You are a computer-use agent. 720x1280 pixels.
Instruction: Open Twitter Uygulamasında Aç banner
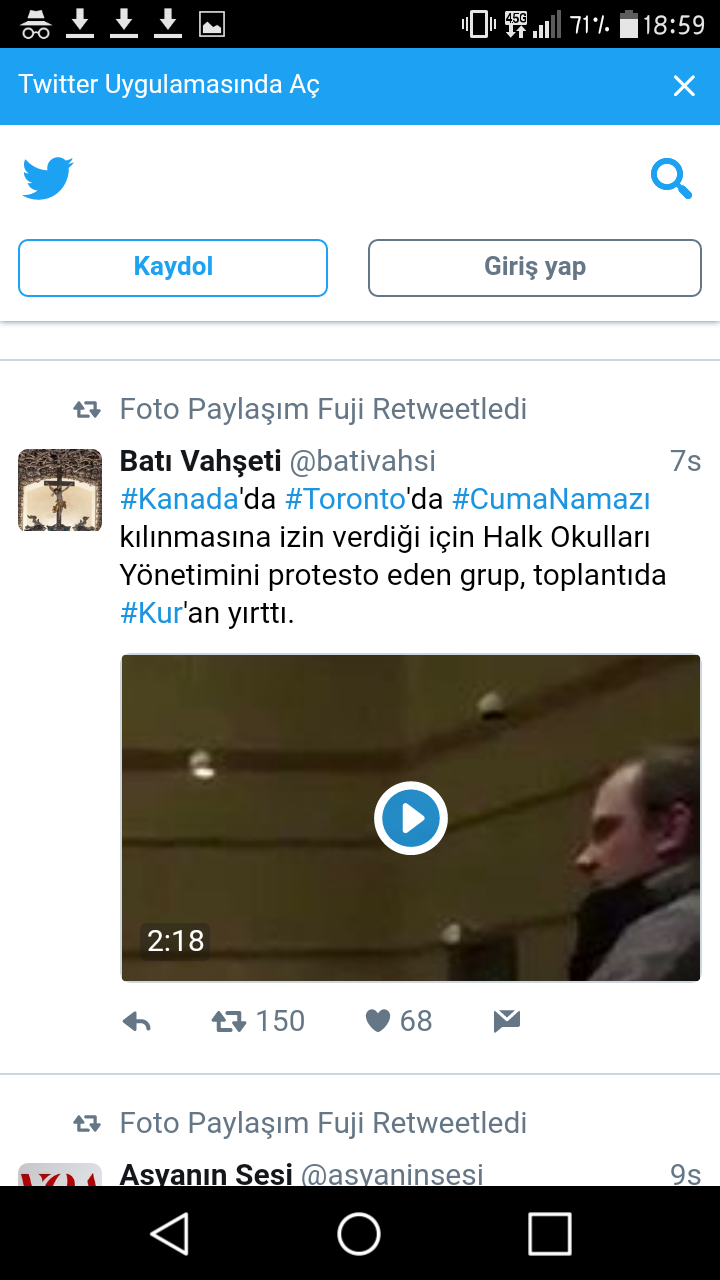pyautogui.click(x=170, y=85)
